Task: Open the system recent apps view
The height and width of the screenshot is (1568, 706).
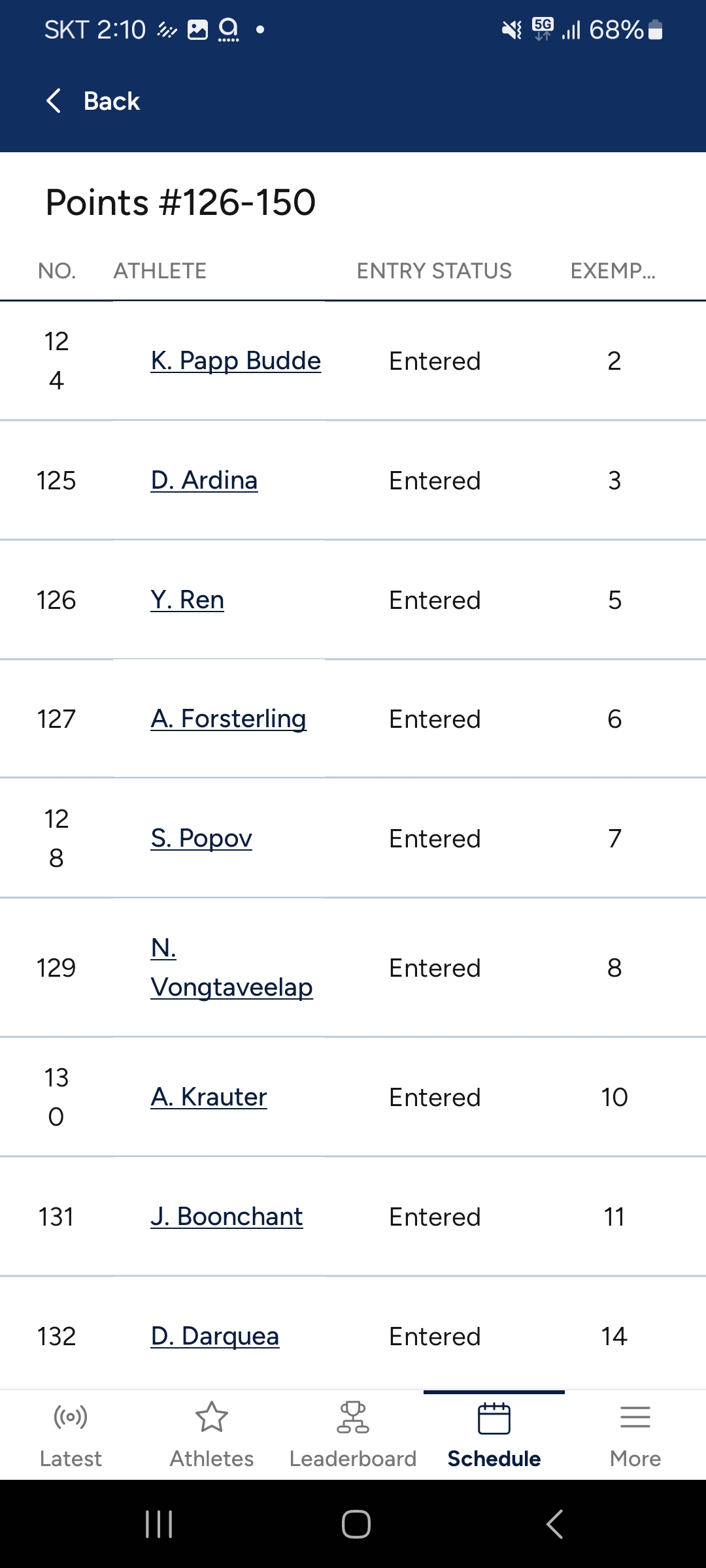Action: [159, 1524]
